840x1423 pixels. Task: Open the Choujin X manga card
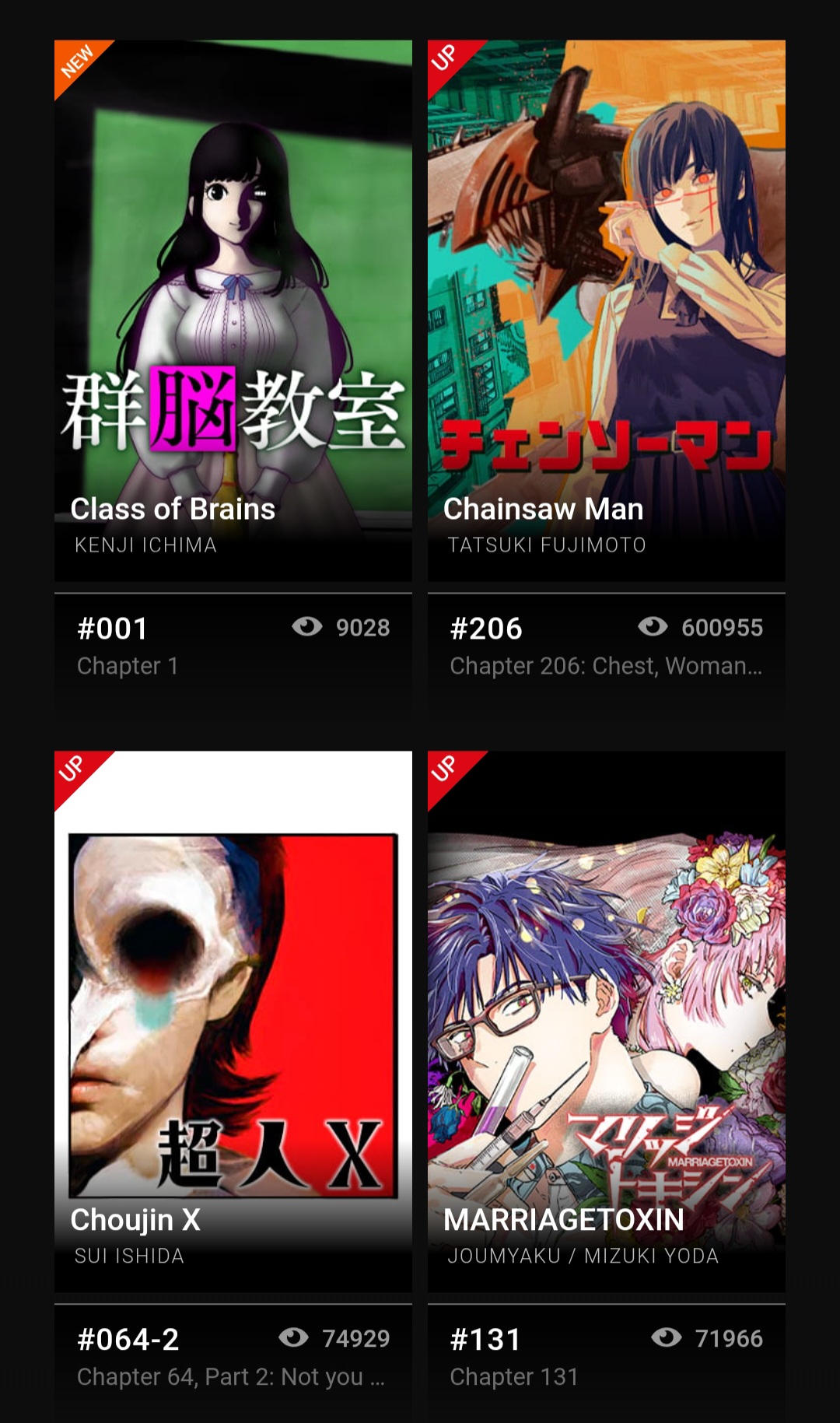233,1022
